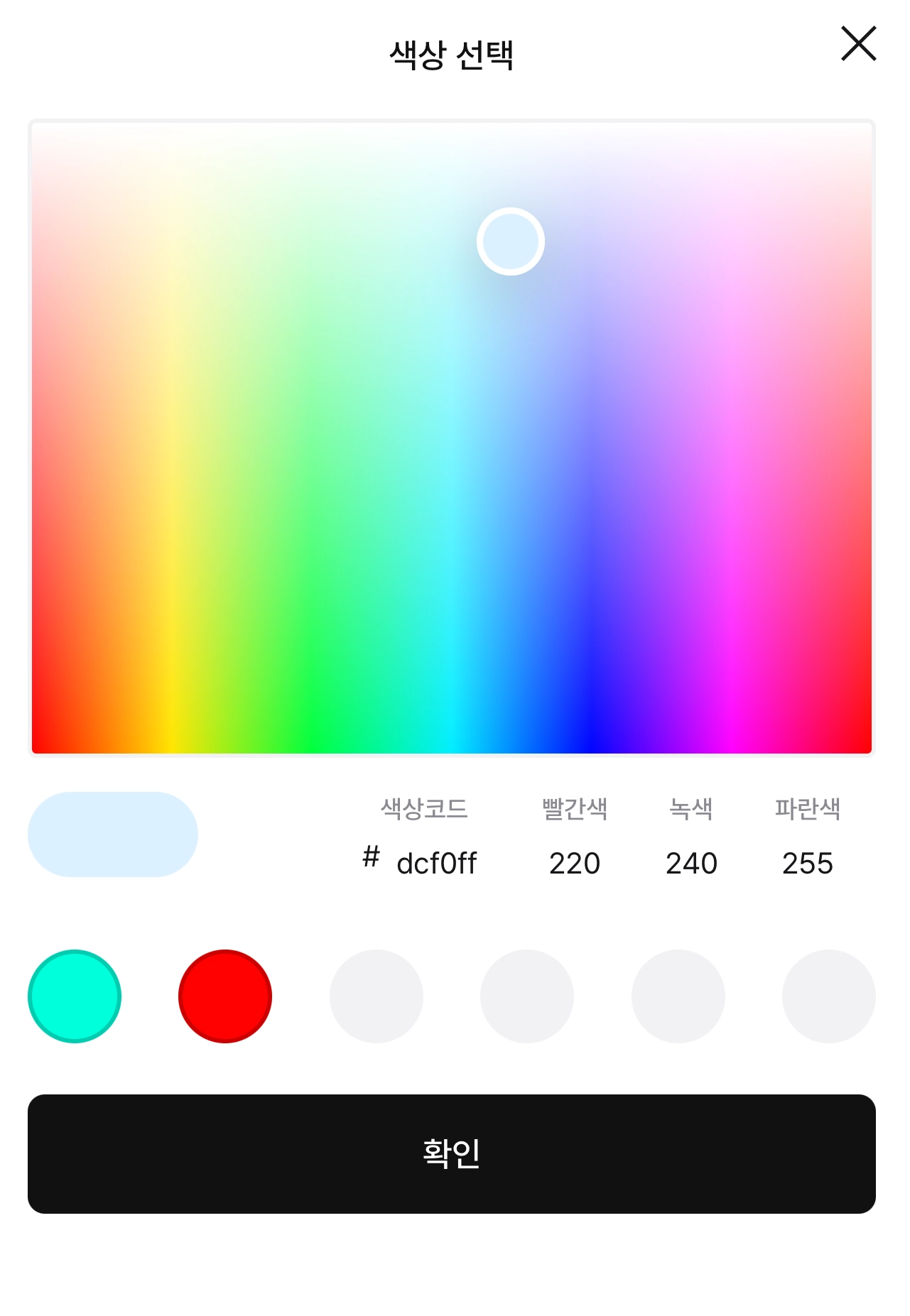Image resolution: width=910 pixels, height=1316 pixels.
Task: Edit the 색상코드 hex value field
Action: click(436, 864)
